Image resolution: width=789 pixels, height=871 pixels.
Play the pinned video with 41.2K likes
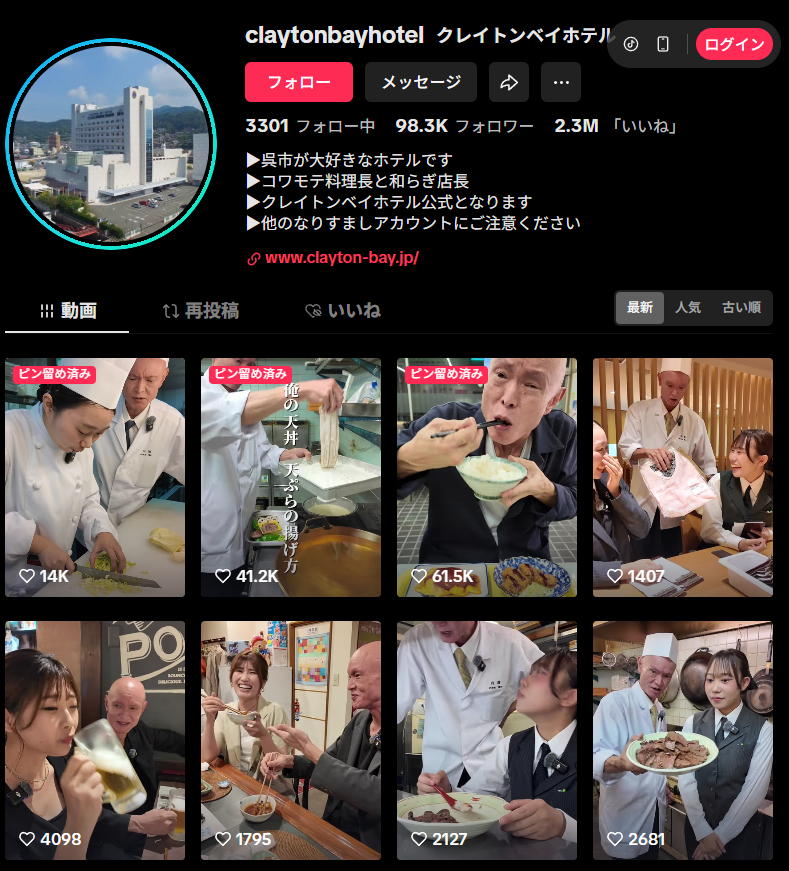point(291,477)
